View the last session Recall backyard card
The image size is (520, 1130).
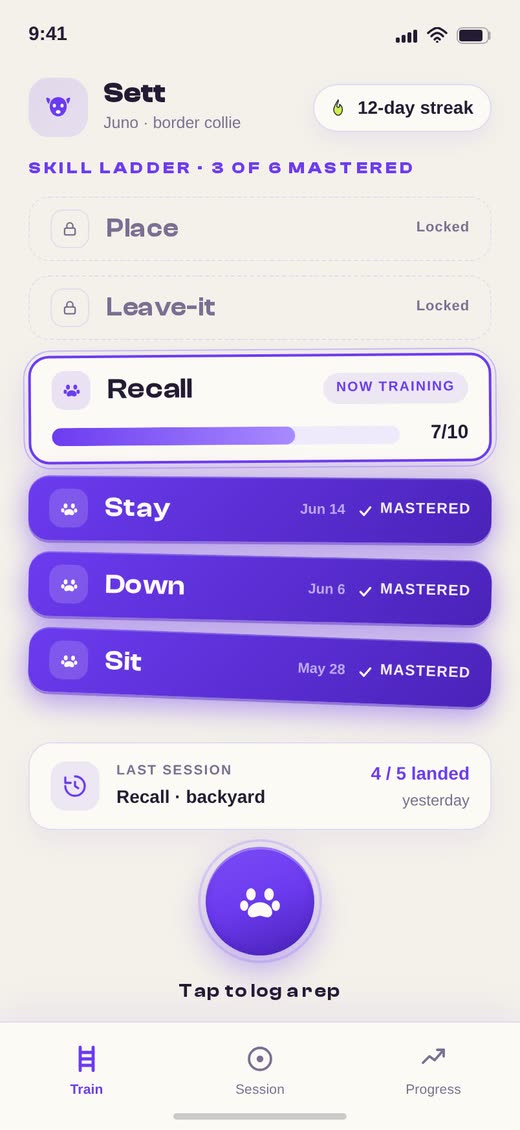260,786
